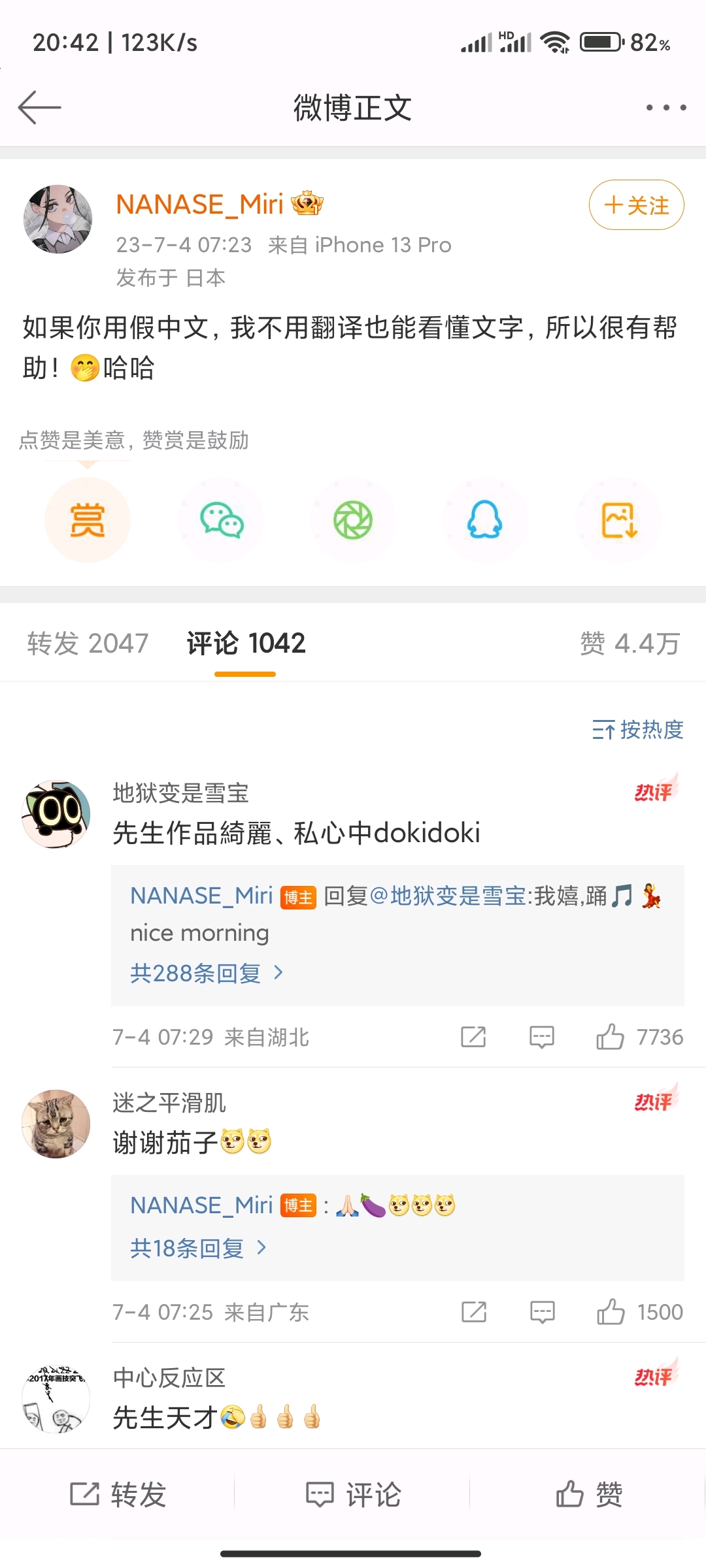Image resolution: width=706 pixels, height=1568 pixels.
Task: Save post as image icon
Action: [618, 520]
